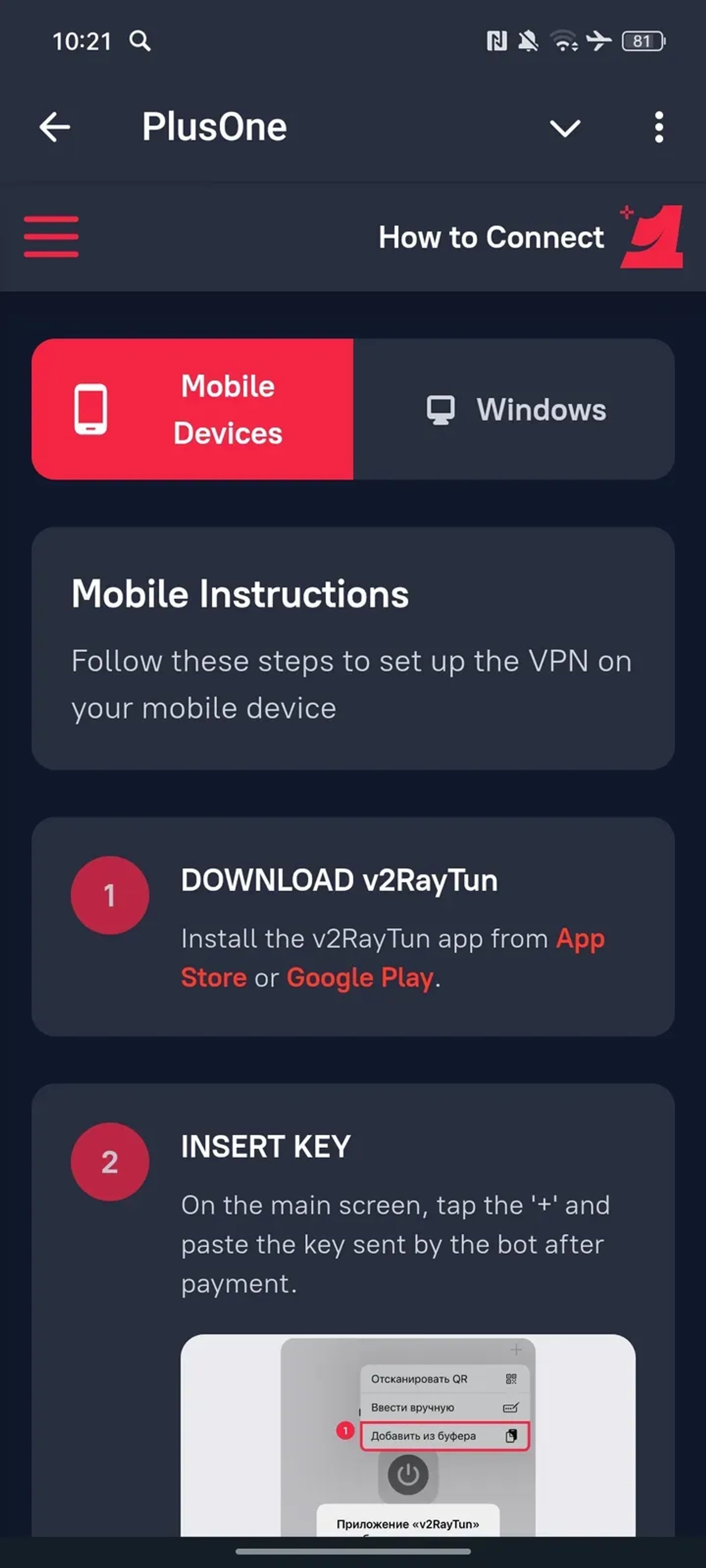Open the three-dot overflow menu
Image resolution: width=706 pixels, height=1568 pixels.
pyautogui.click(x=658, y=127)
